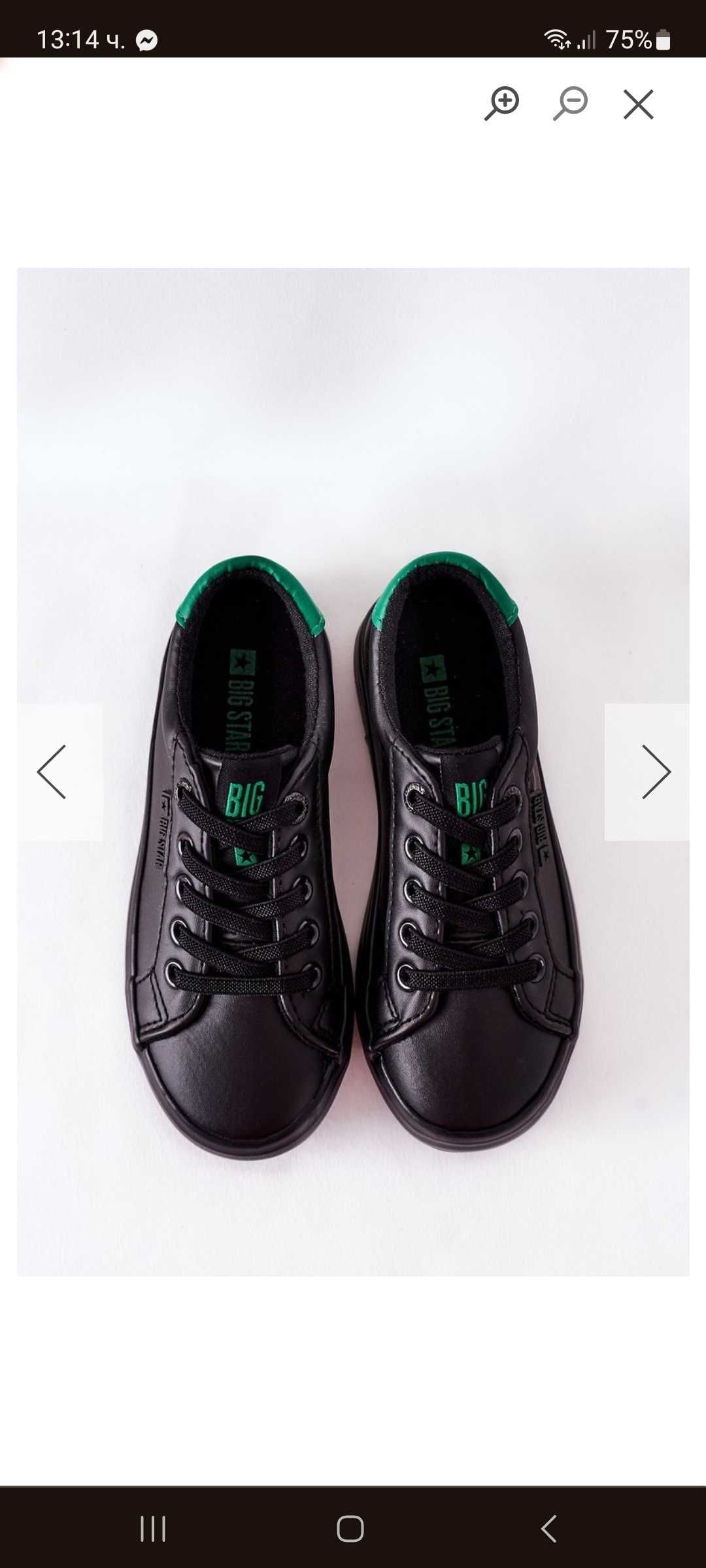This screenshot has height=1568, width=706.
Task: Show the next product image
Action: 655,772
